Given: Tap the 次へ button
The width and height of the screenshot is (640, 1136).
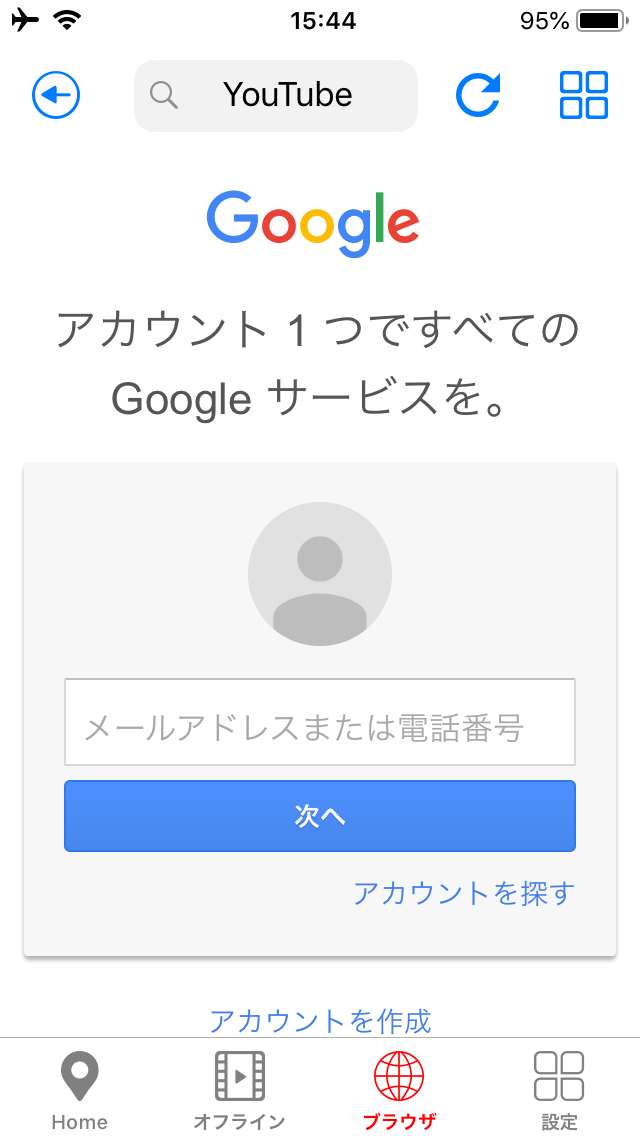Looking at the screenshot, I should point(320,816).
